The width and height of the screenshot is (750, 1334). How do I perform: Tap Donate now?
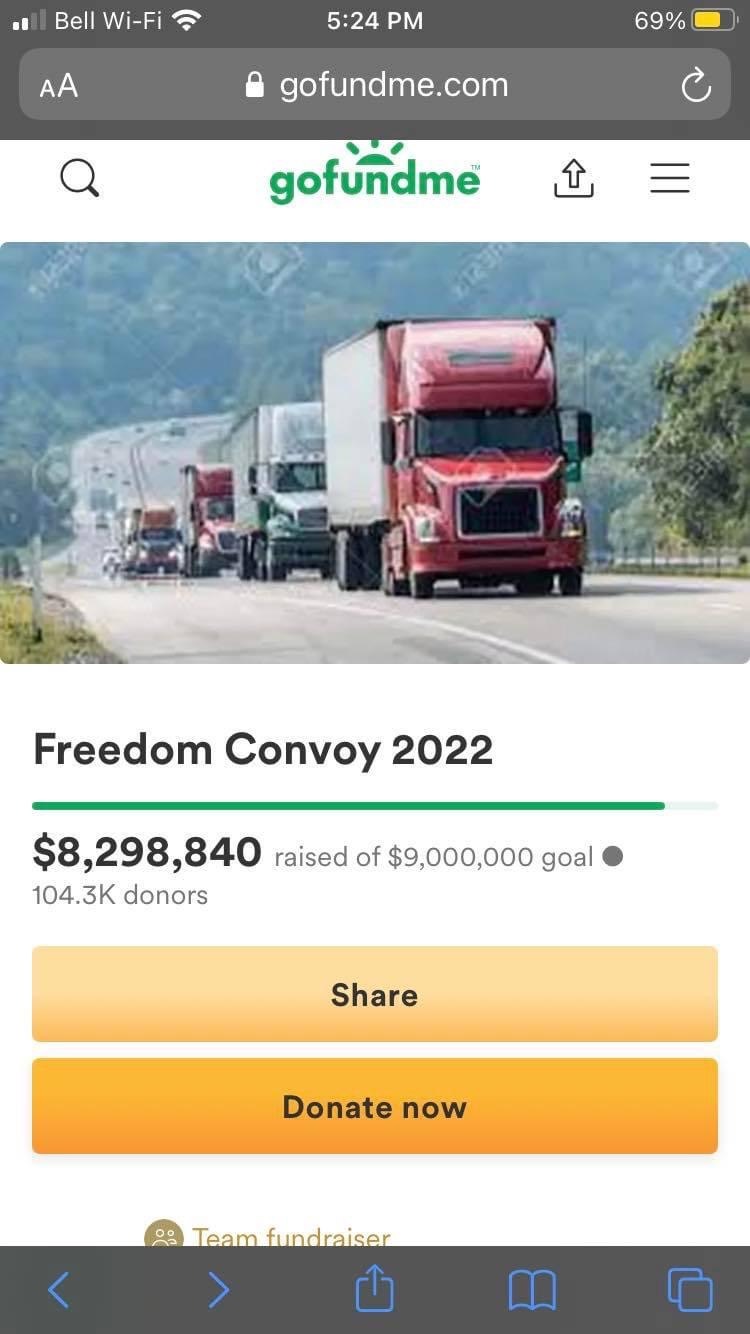point(375,1106)
